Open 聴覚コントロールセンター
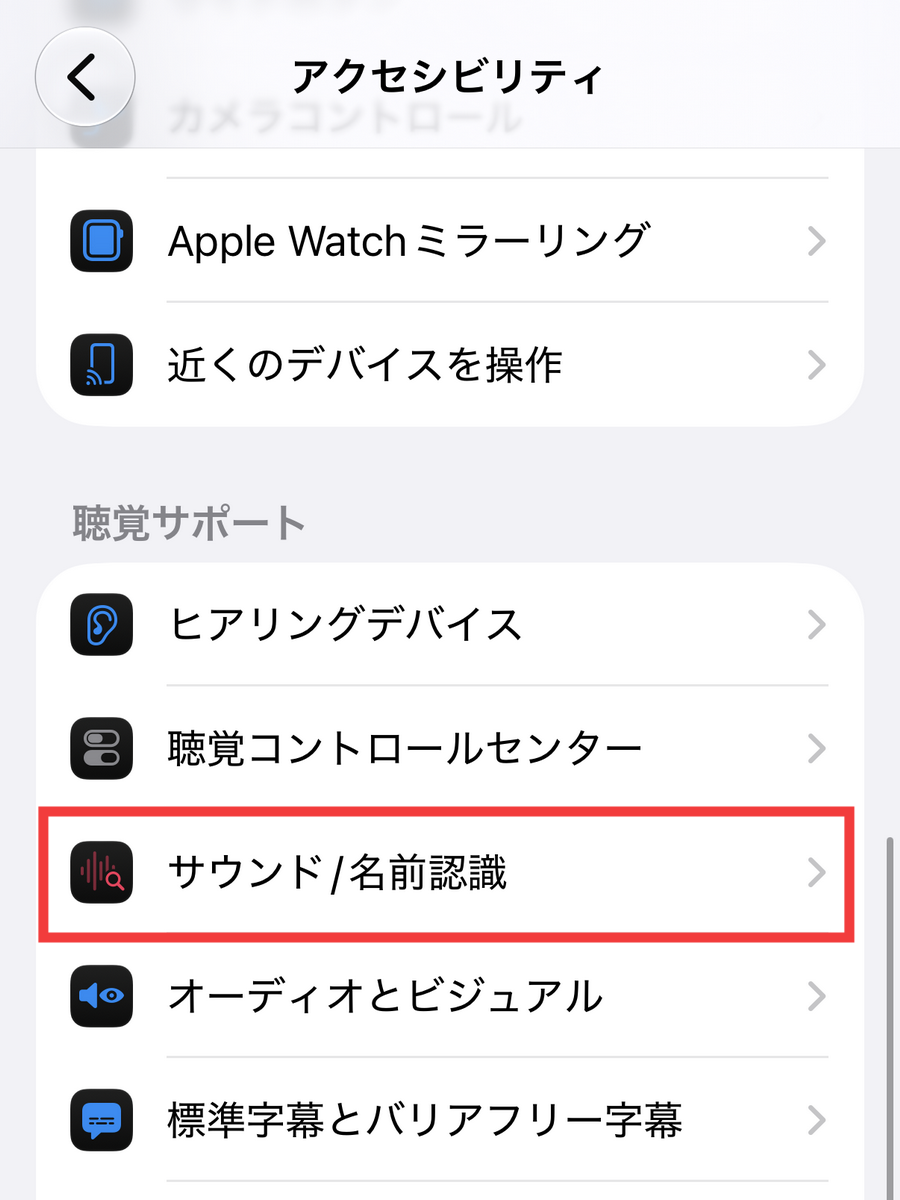The height and width of the screenshot is (1200, 900). pyautogui.click(x=450, y=748)
